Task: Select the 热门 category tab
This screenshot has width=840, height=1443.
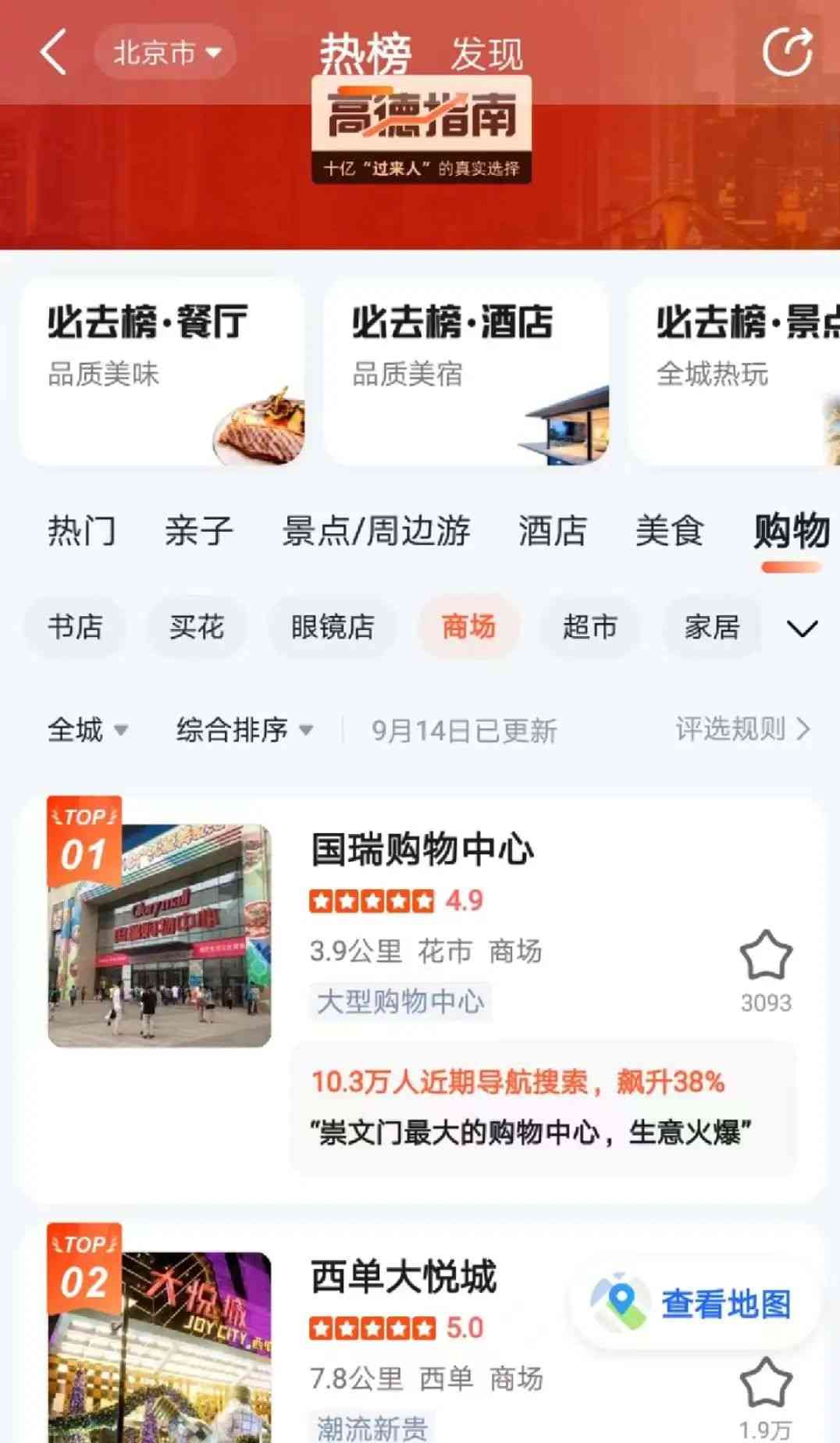Action: point(82,531)
